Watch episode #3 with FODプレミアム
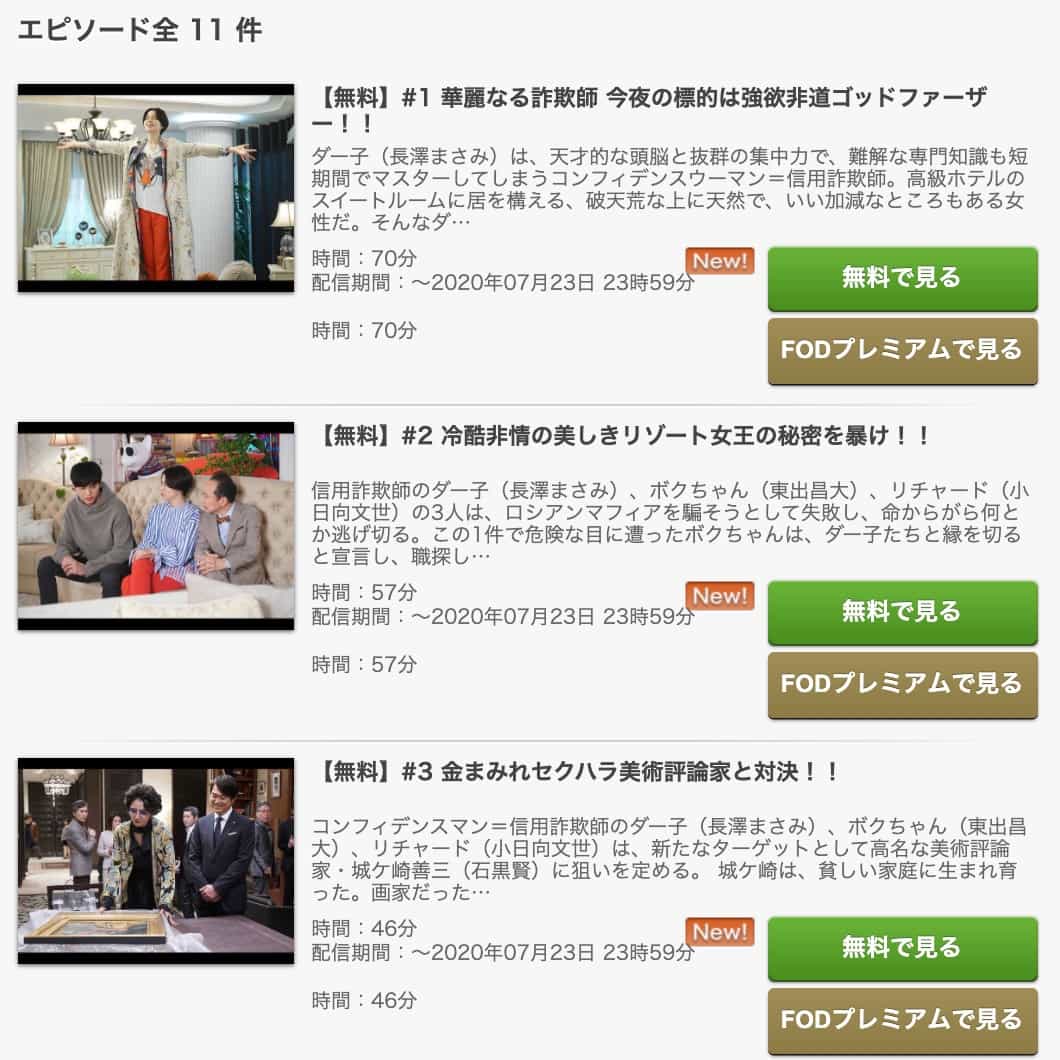The width and height of the screenshot is (1060, 1060). pyautogui.click(x=902, y=1021)
